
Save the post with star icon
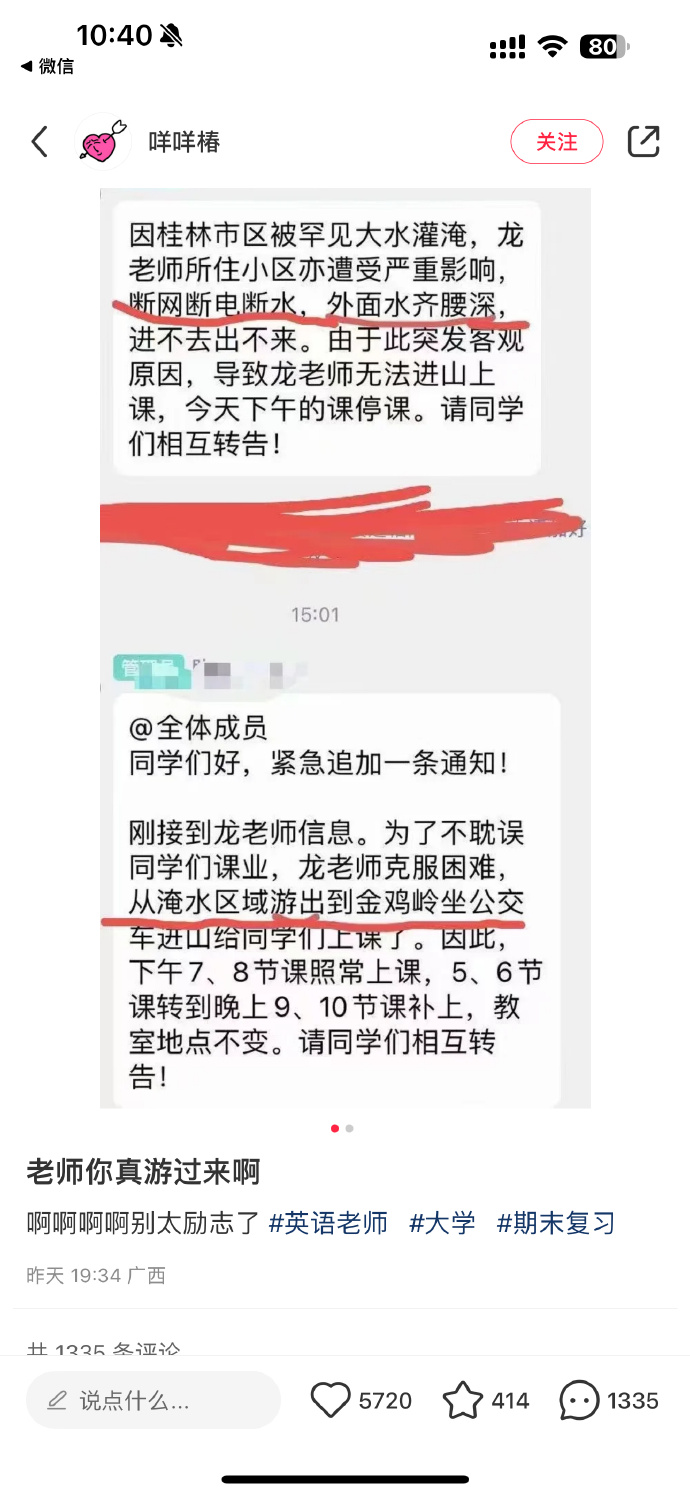(462, 1400)
